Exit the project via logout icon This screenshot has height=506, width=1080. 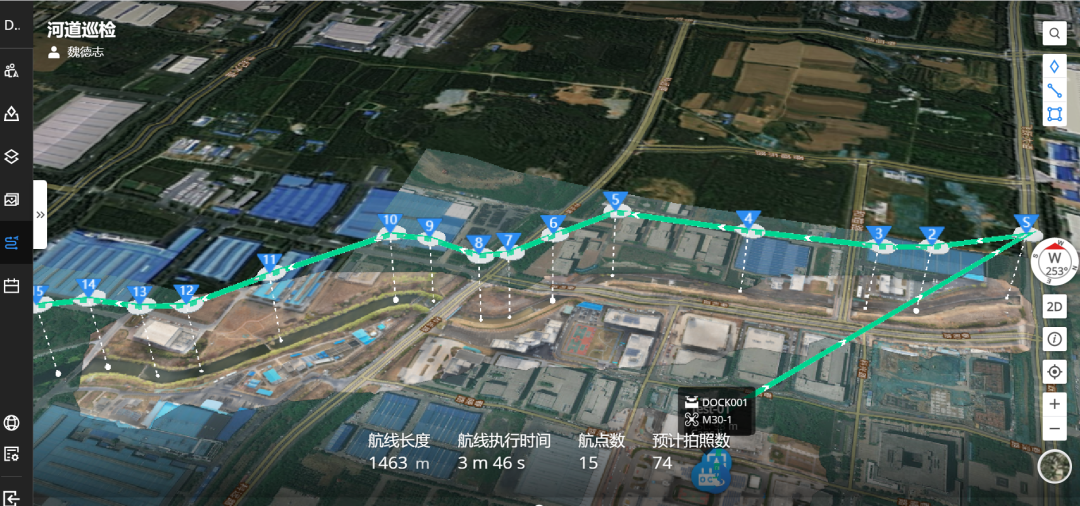pos(12,497)
